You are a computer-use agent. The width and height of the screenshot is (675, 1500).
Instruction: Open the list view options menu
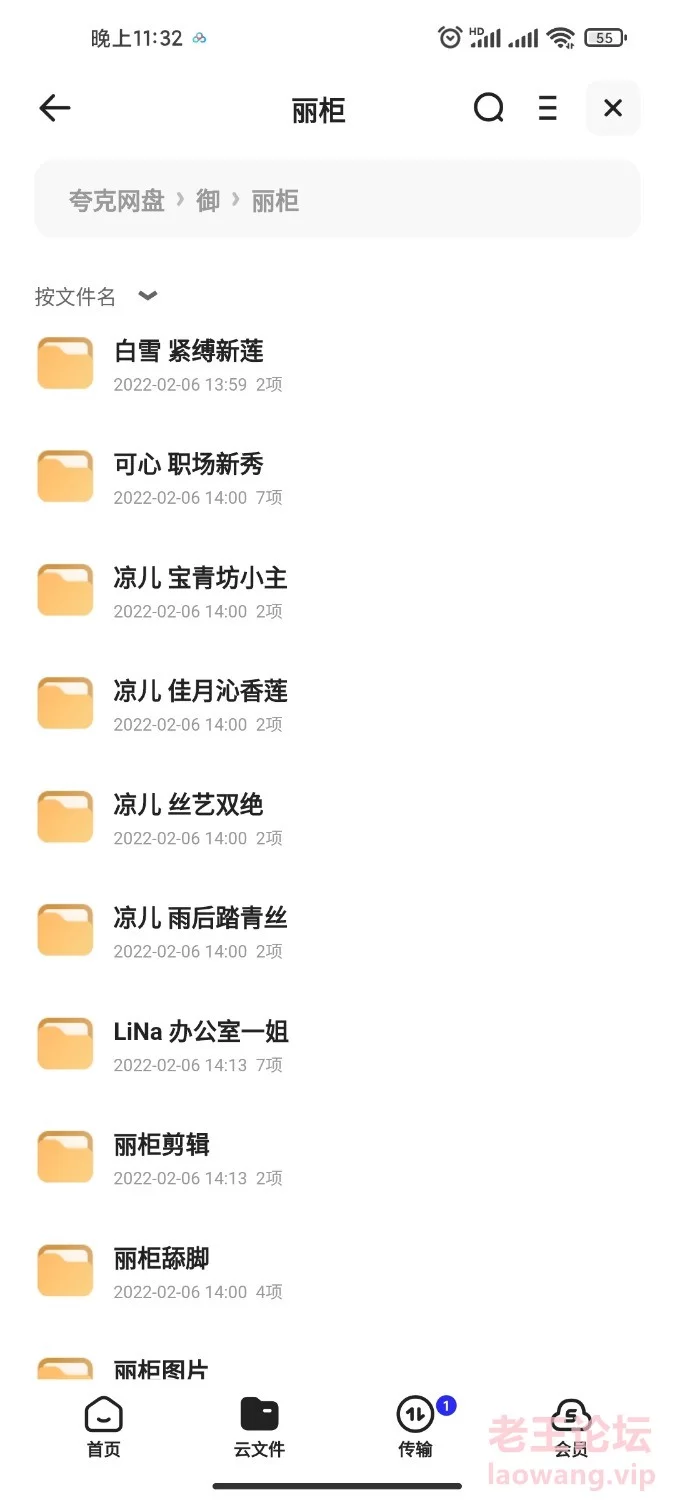[547, 108]
